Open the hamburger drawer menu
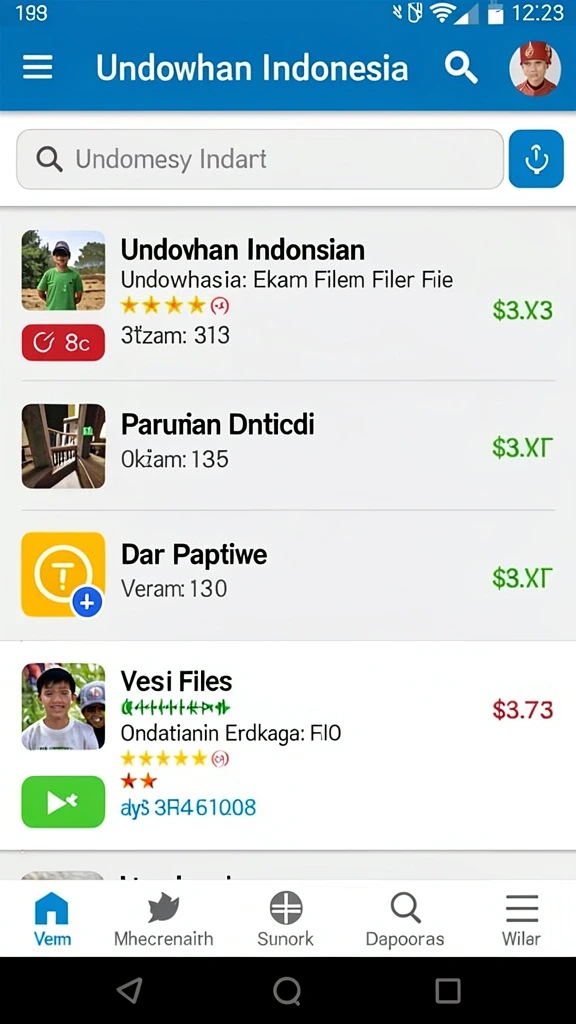This screenshot has height=1024, width=576. pyautogui.click(x=37, y=67)
